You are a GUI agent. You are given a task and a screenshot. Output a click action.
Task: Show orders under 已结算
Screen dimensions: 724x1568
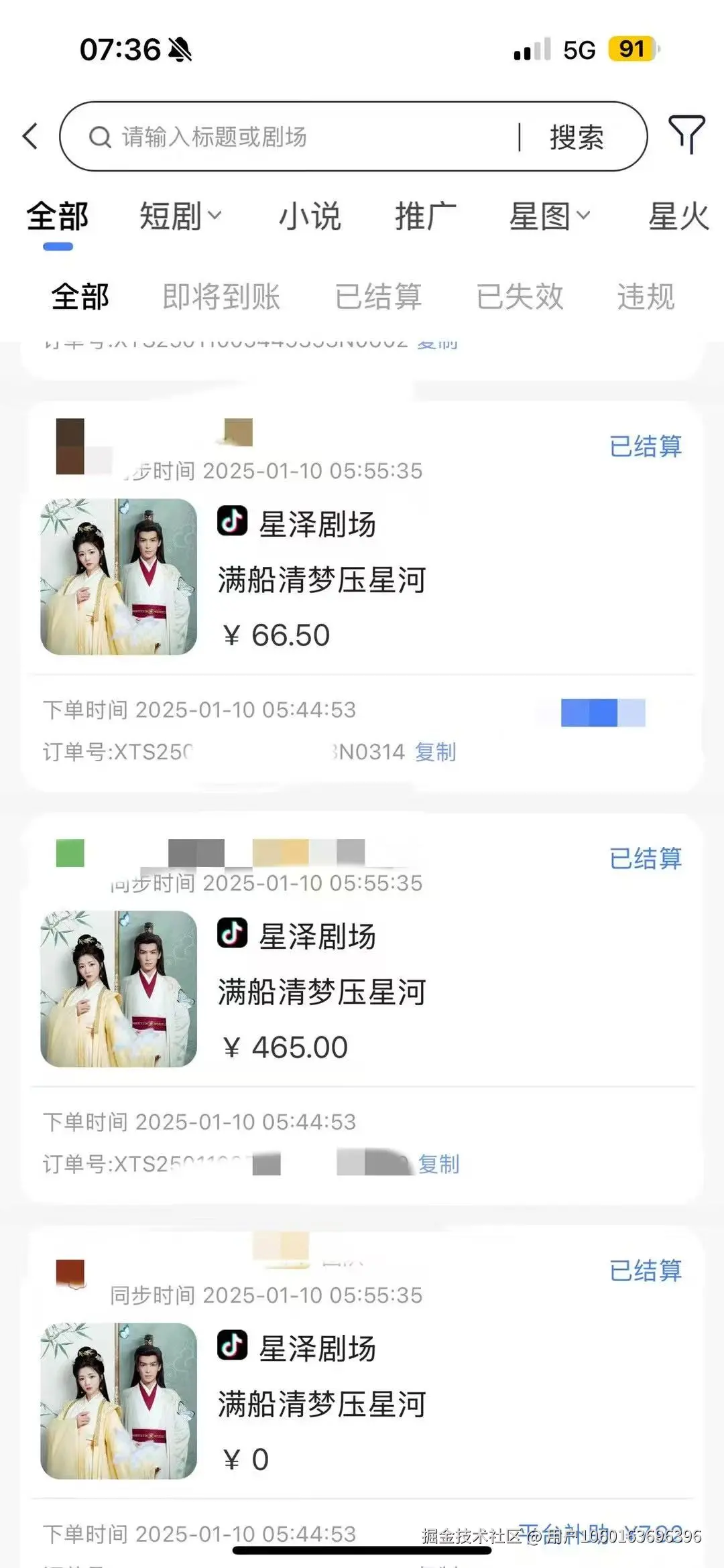[379, 296]
